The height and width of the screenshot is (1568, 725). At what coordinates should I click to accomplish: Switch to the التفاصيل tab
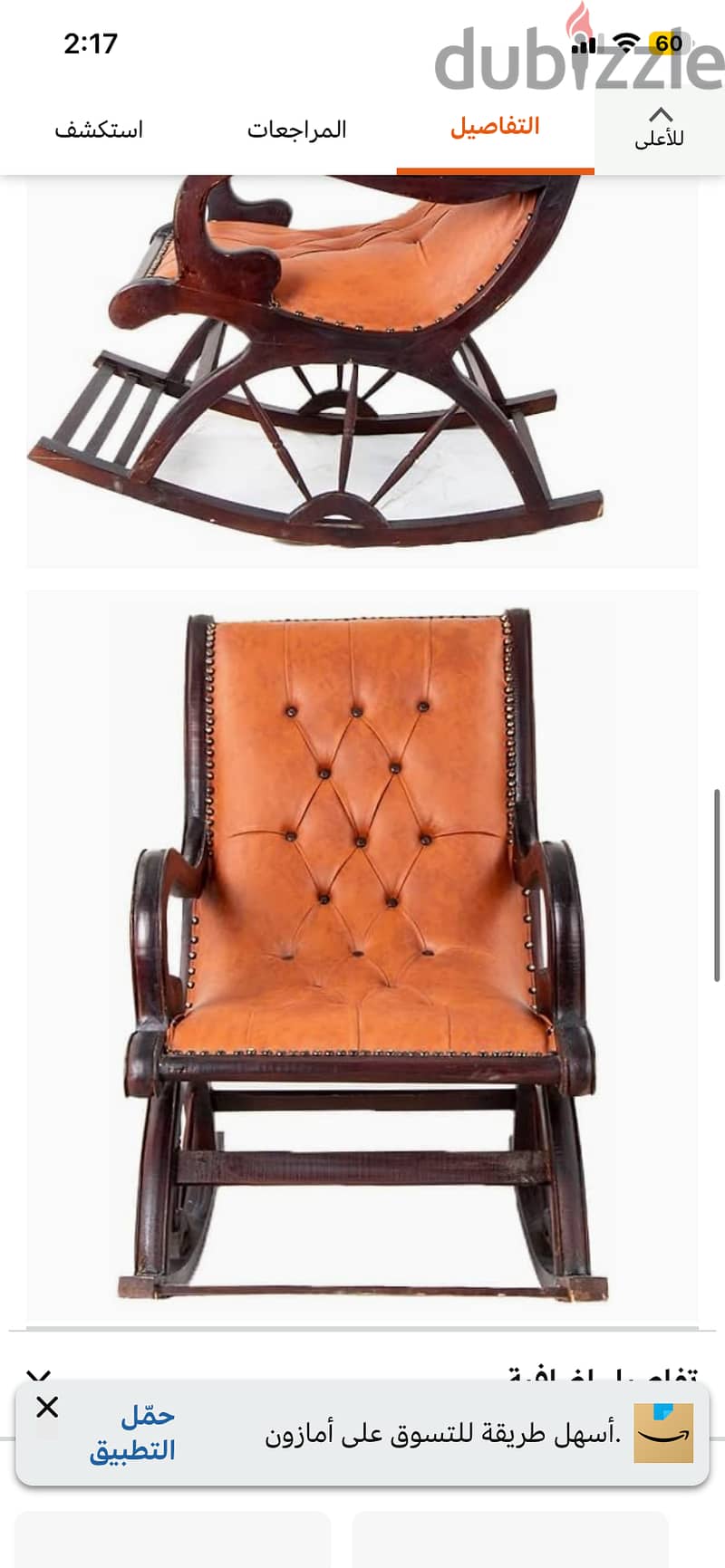(495, 127)
